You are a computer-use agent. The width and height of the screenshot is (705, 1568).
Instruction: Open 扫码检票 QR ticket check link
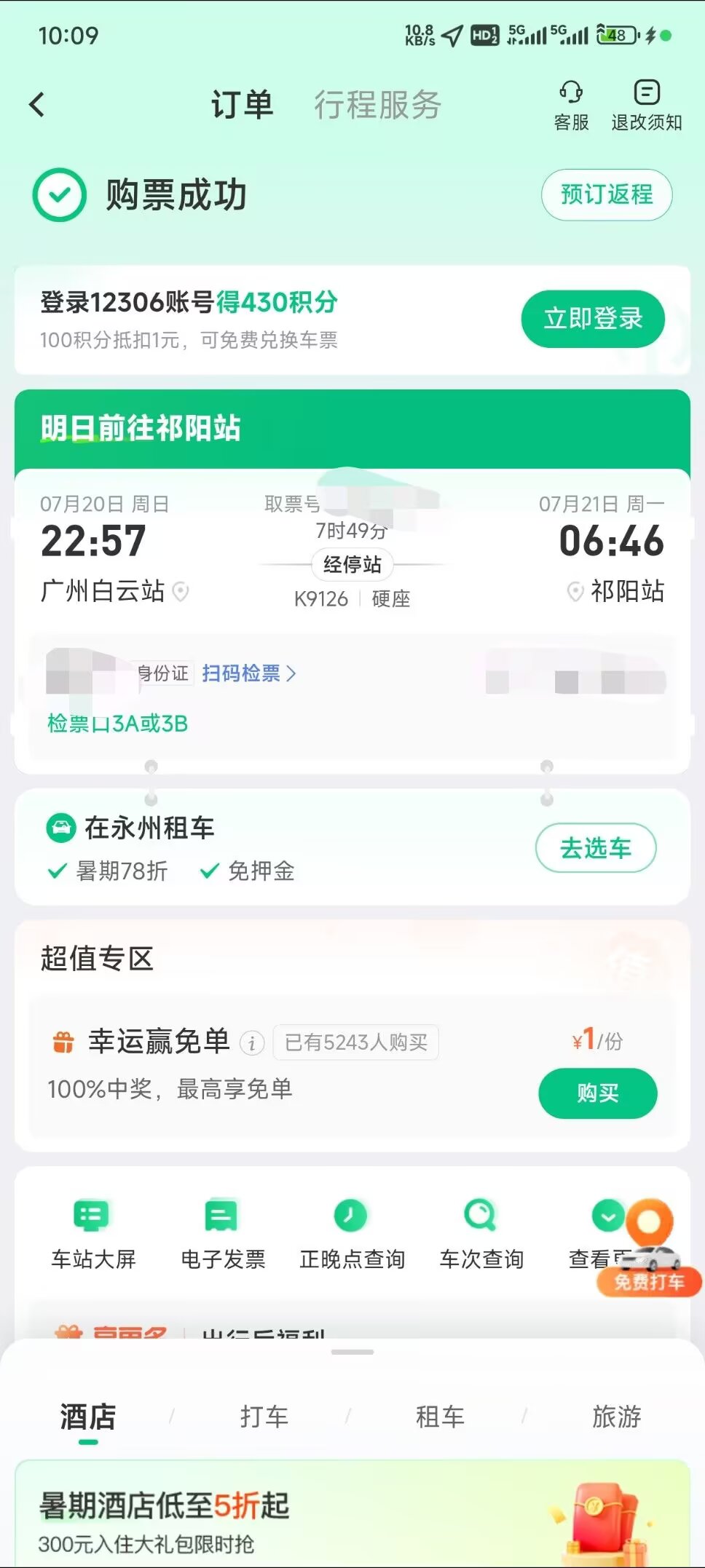[x=248, y=673]
